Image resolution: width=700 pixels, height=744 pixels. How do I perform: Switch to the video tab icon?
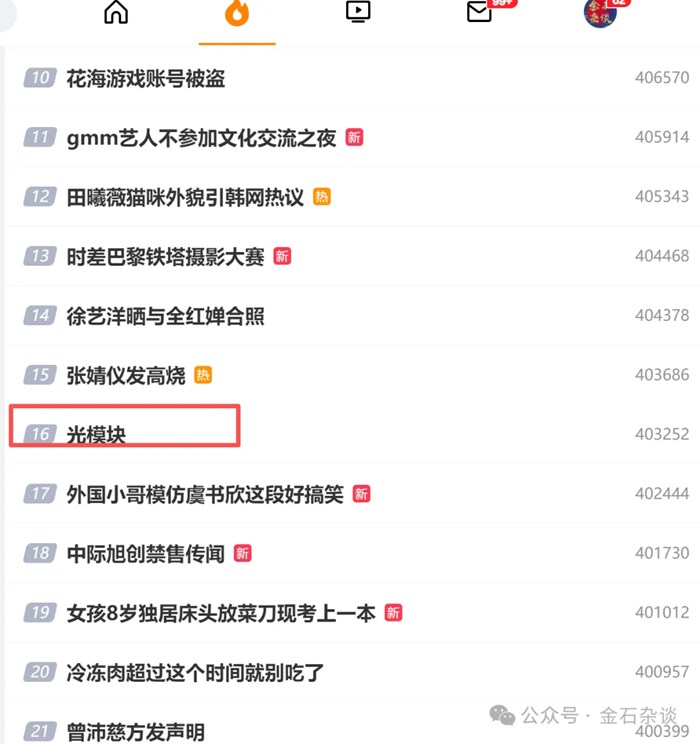358,11
